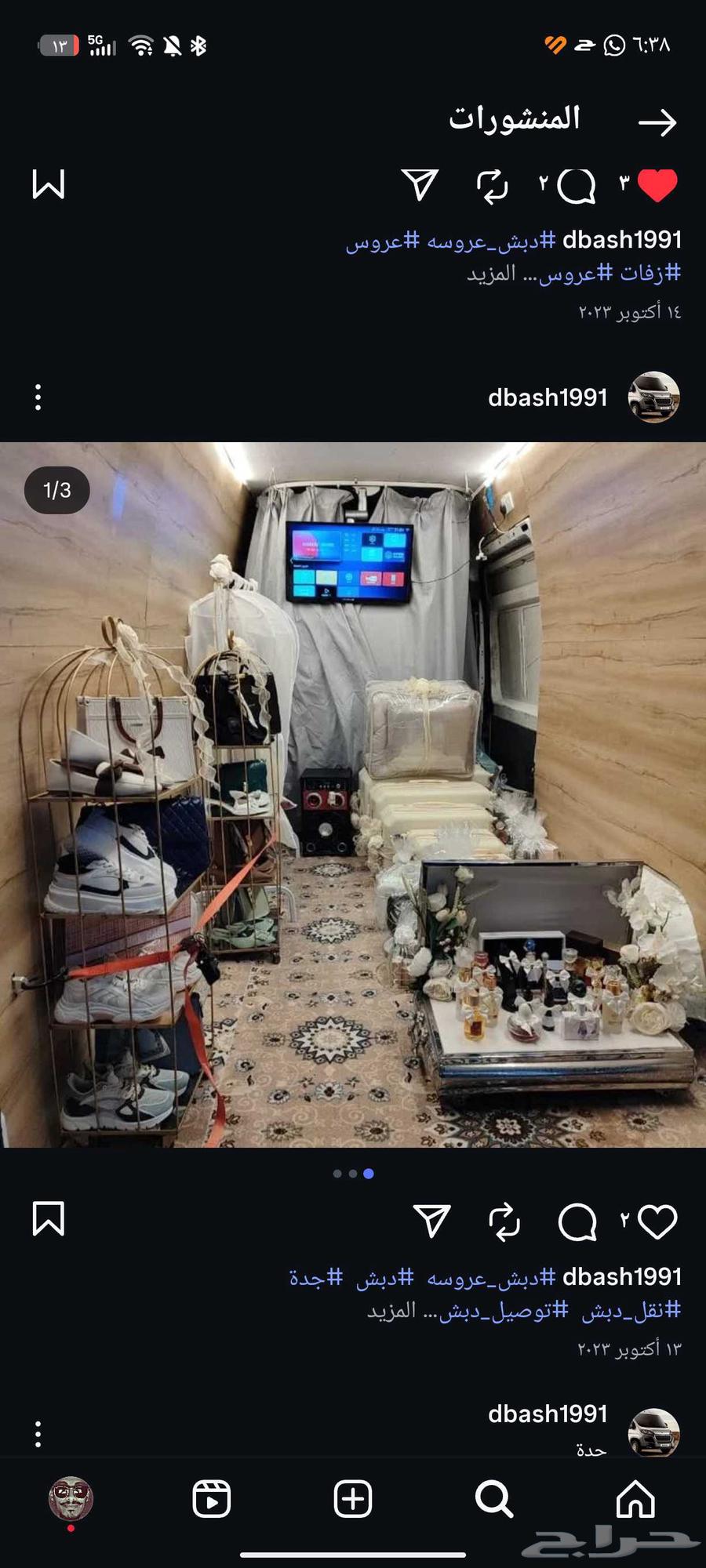Create a new post with plus button

pyautogui.click(x=353, y=1500)
